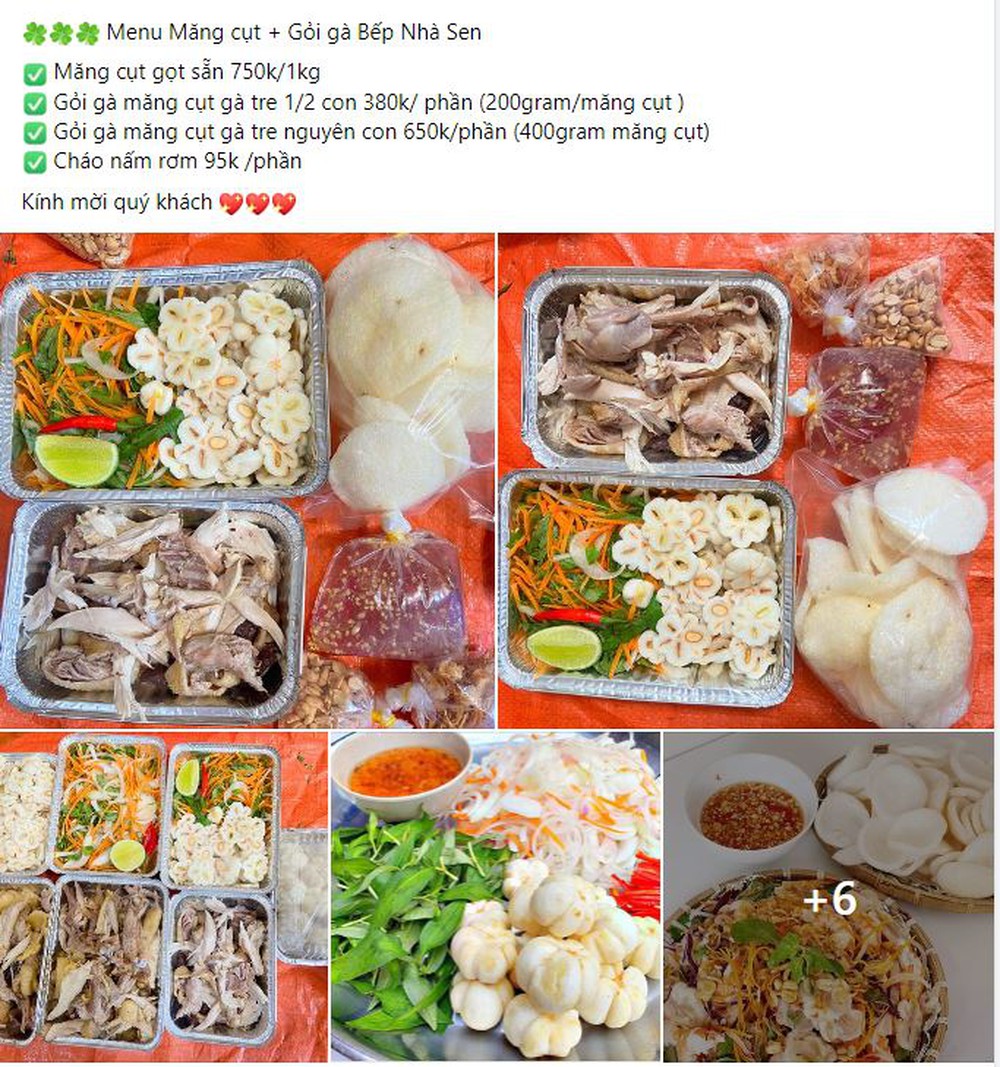Open the photo with the +6 overlay
Image resolution: width=1000 pixels, height=1067 pixels.
click(x=829, y=897)
